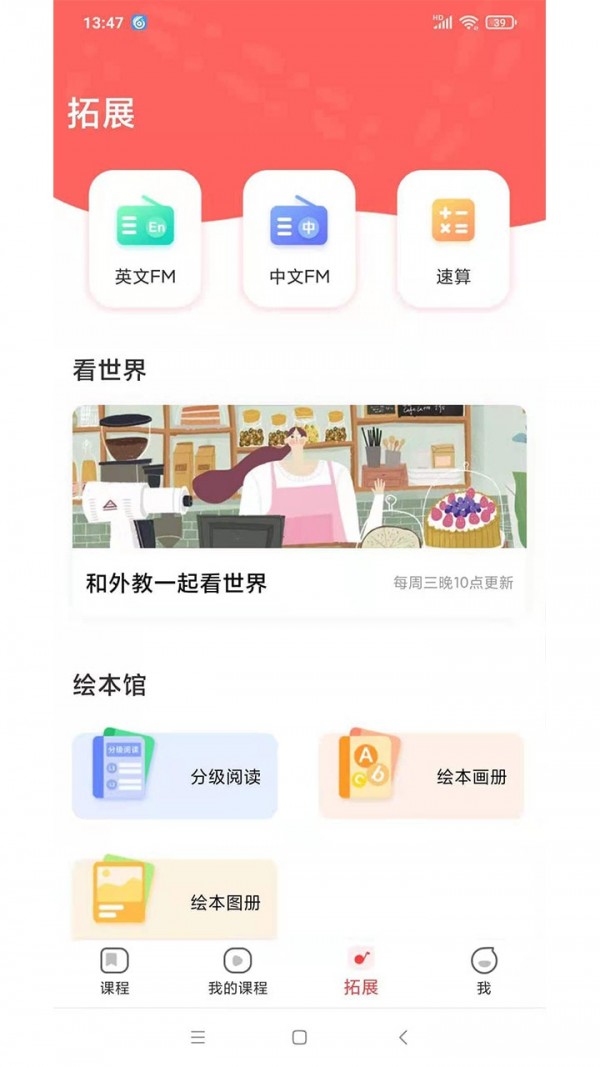Switch to the 课程 tab

115,972
